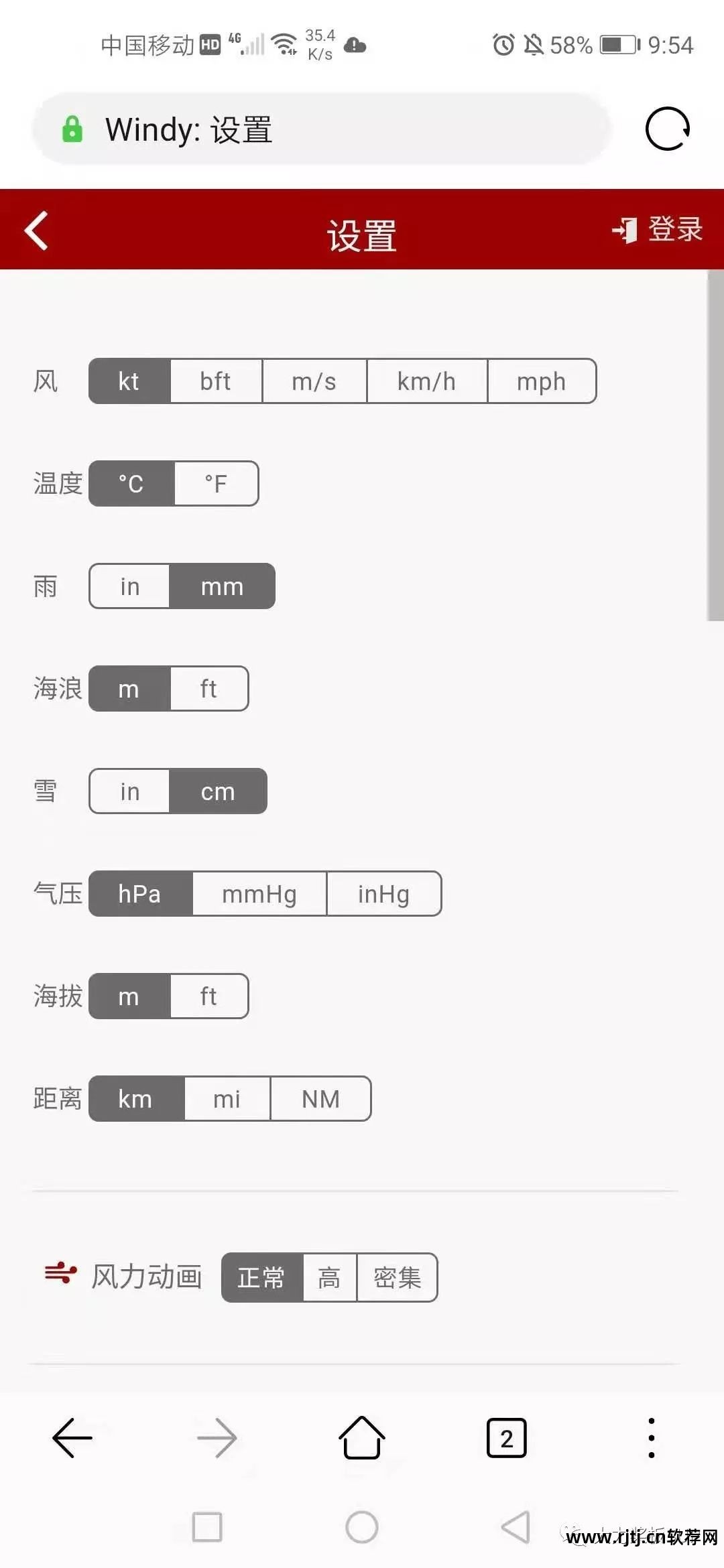Switch rain unit to in
724x1568 pixels.
pos(129,586)
